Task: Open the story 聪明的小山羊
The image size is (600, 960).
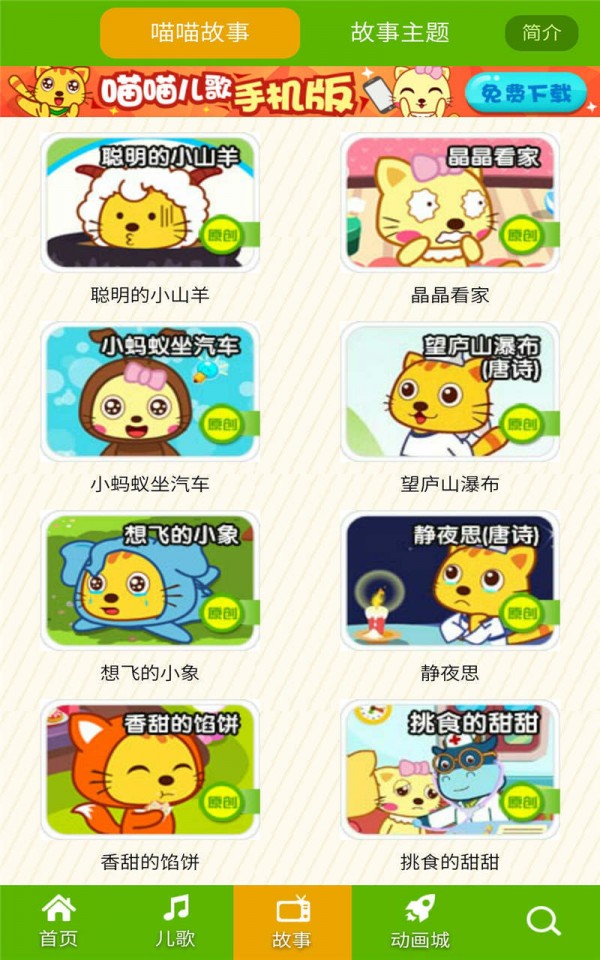Action: 150,203
